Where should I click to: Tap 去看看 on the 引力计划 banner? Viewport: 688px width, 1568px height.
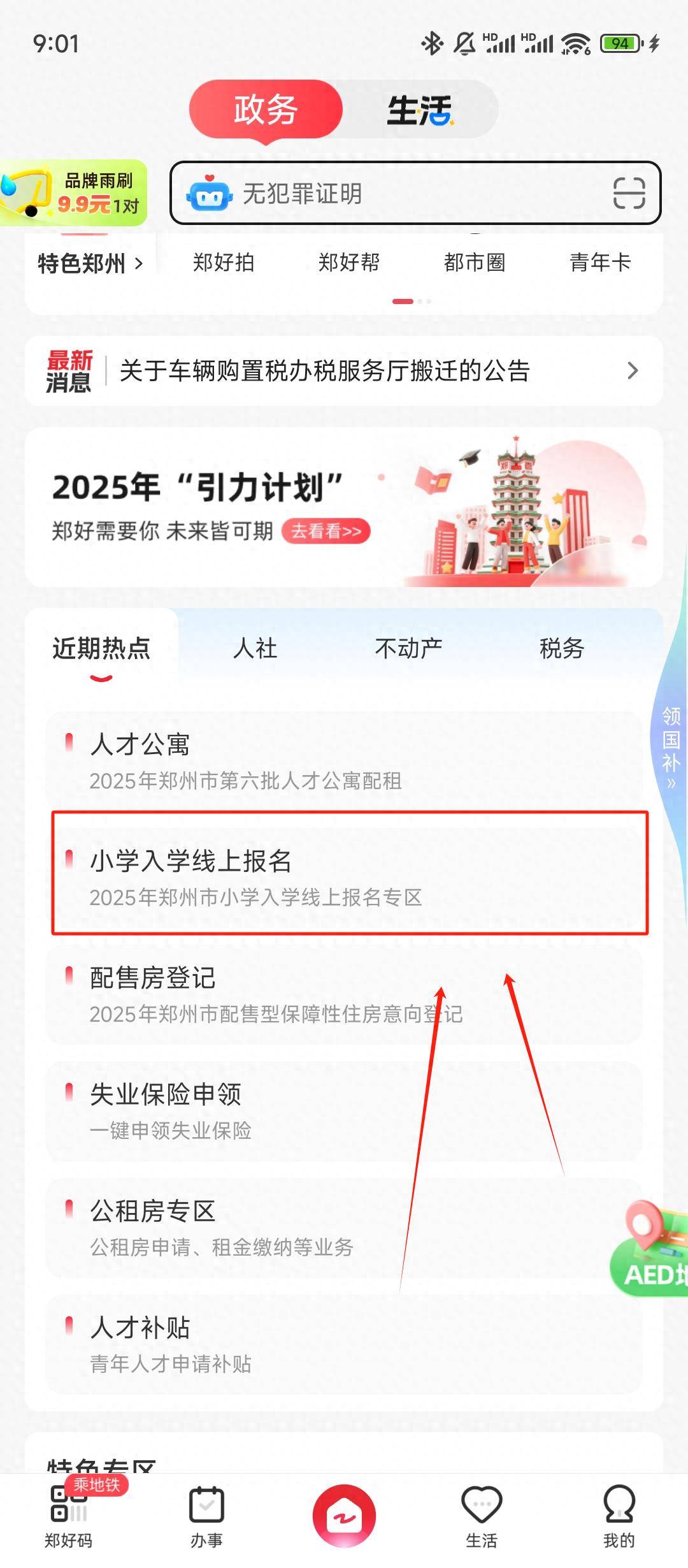coord(326,531)
